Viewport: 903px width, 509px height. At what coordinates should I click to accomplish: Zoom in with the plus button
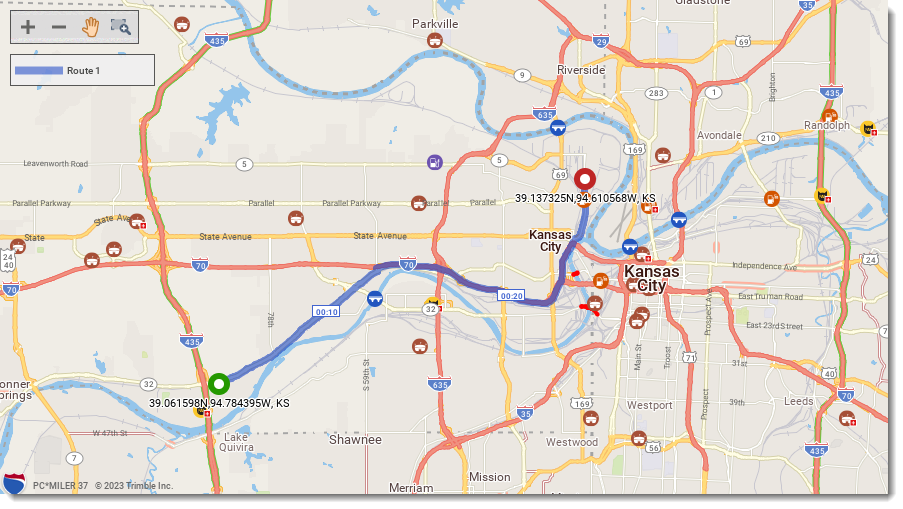pos(28,27)
